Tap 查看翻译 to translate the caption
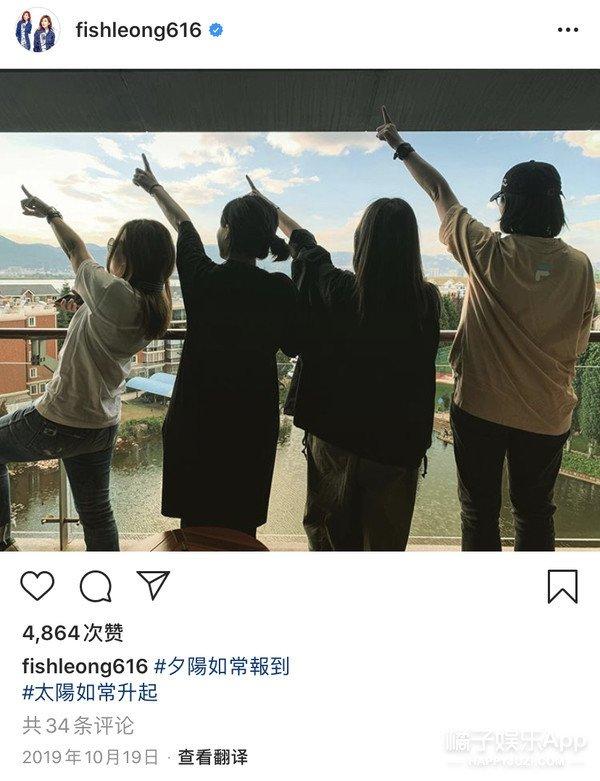 click(212, 757)
